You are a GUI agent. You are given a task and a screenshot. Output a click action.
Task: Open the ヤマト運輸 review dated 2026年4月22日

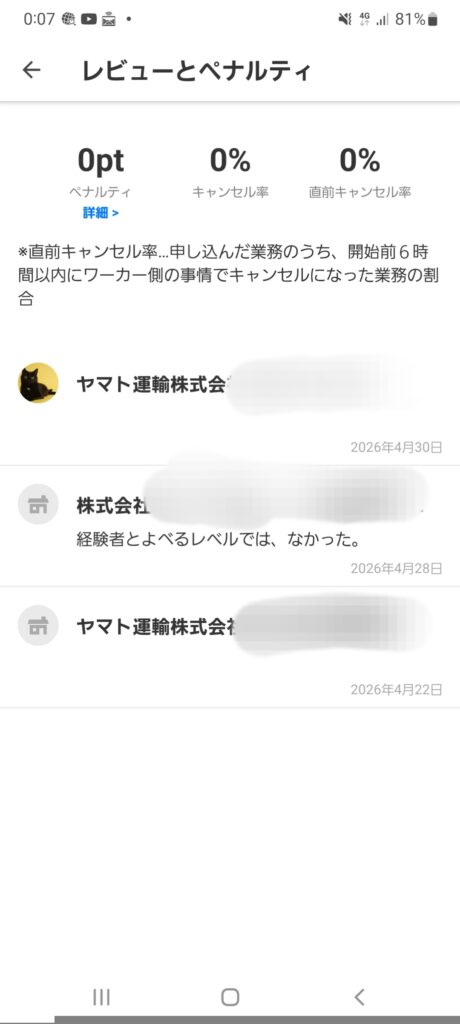[230, 647]
